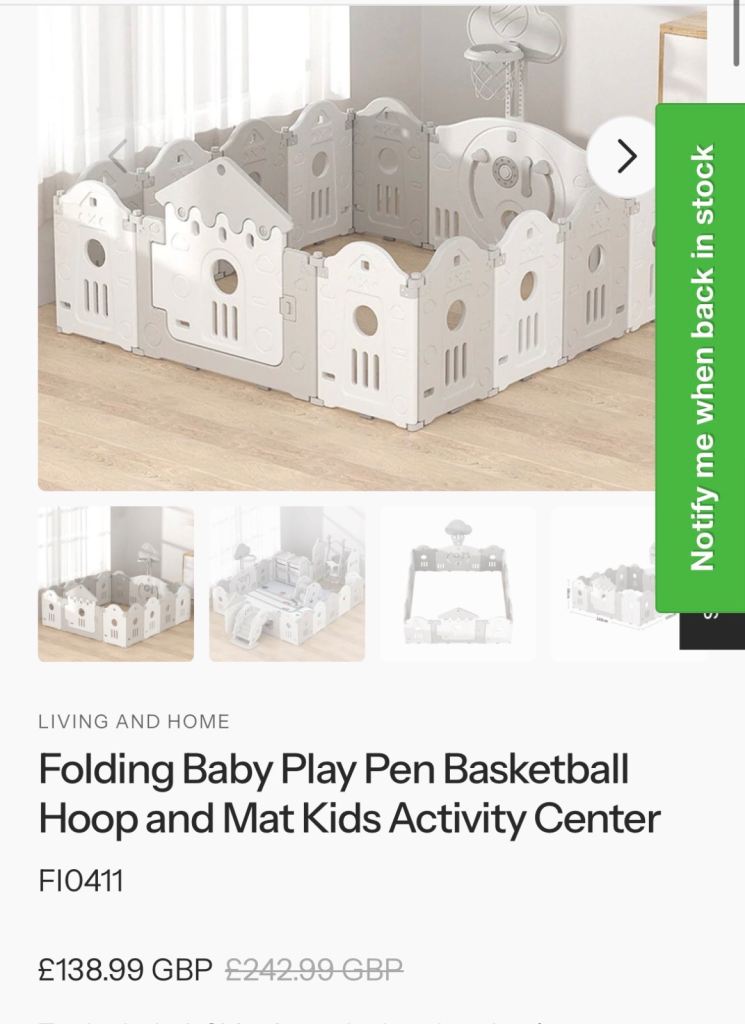Select the first playpen thumbnail
745x1024 pixels.
(116, 583)
